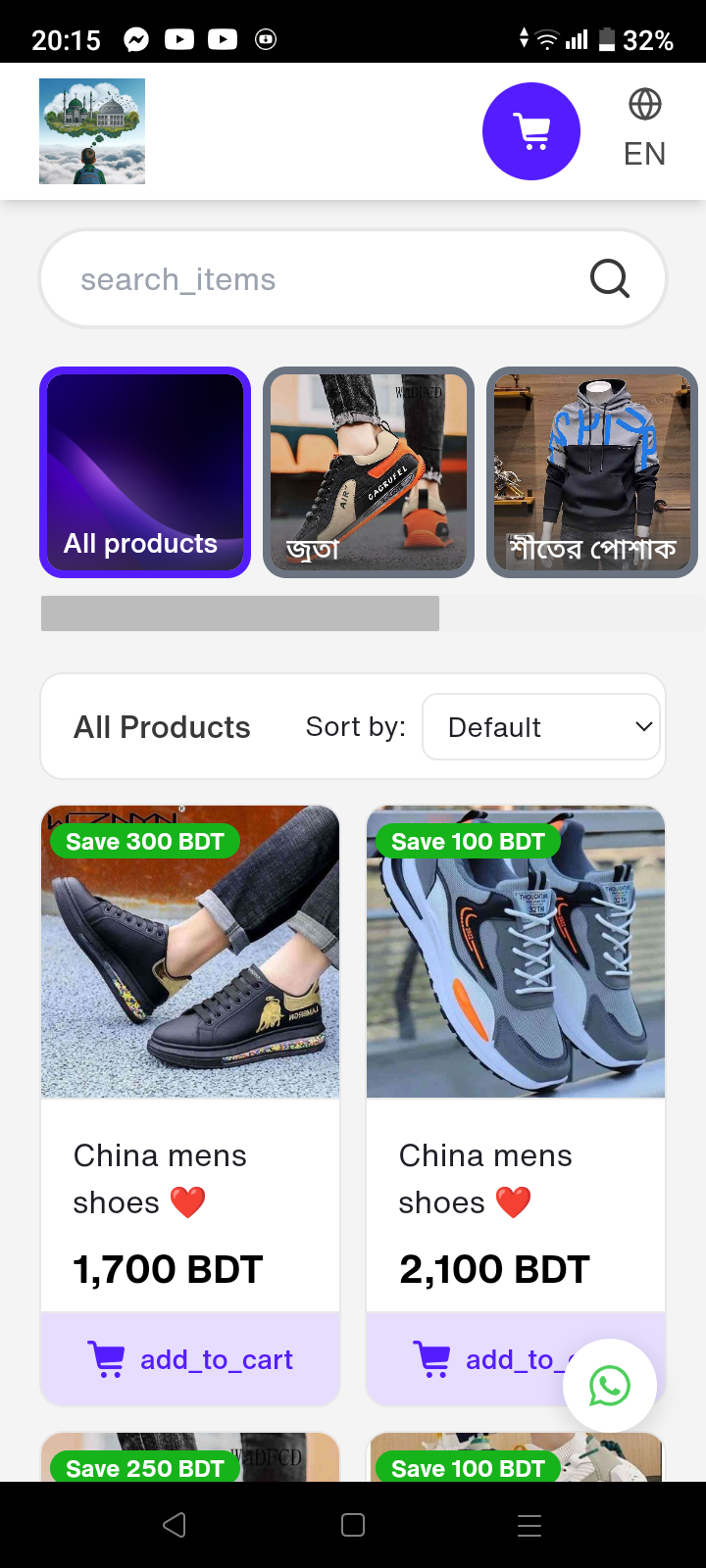
Task: Open the 2,100 BDT China mens shoes card
Action: [x=516, y=1058]
